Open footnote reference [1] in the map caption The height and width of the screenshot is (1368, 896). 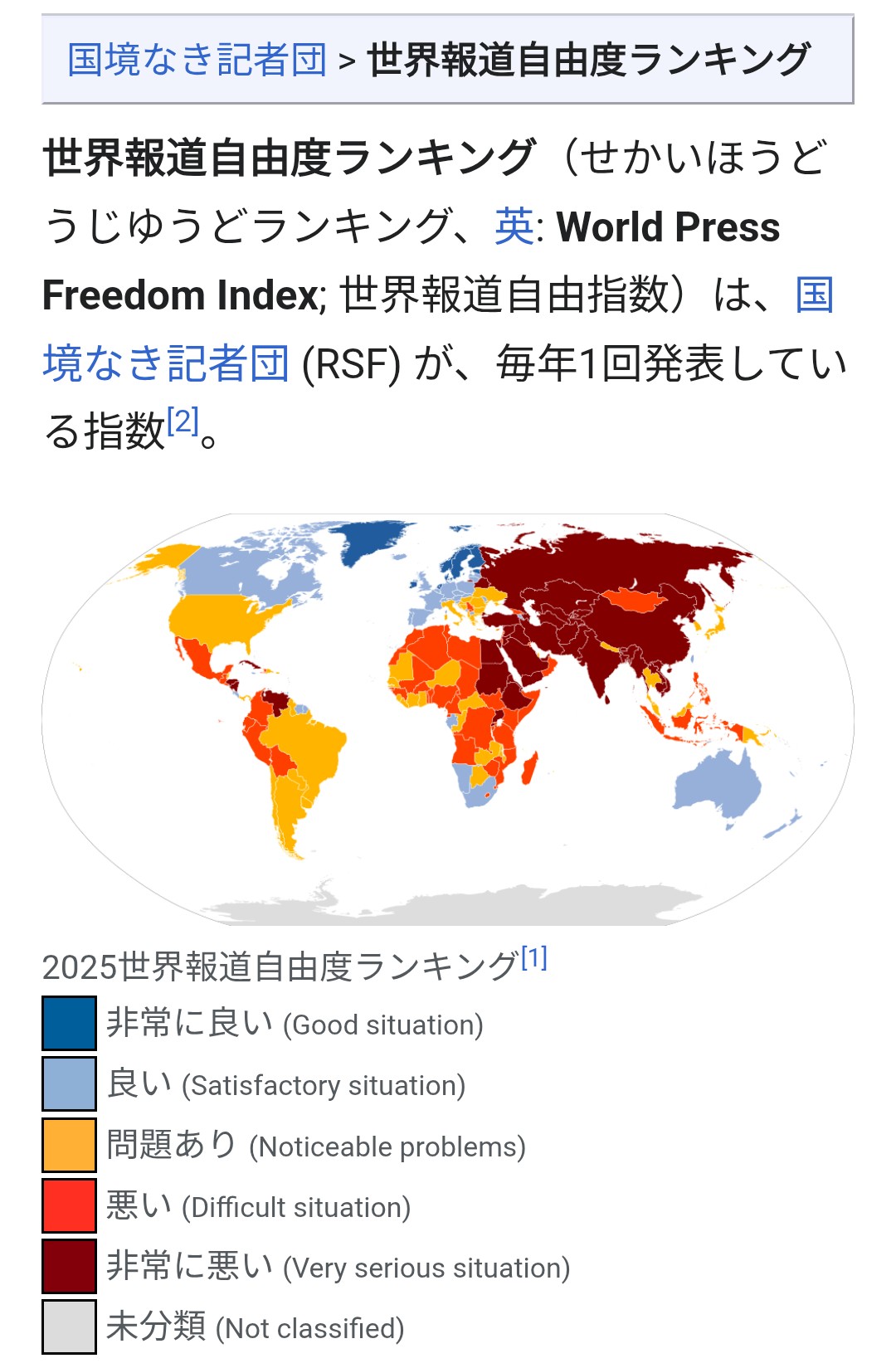point(534,959)
